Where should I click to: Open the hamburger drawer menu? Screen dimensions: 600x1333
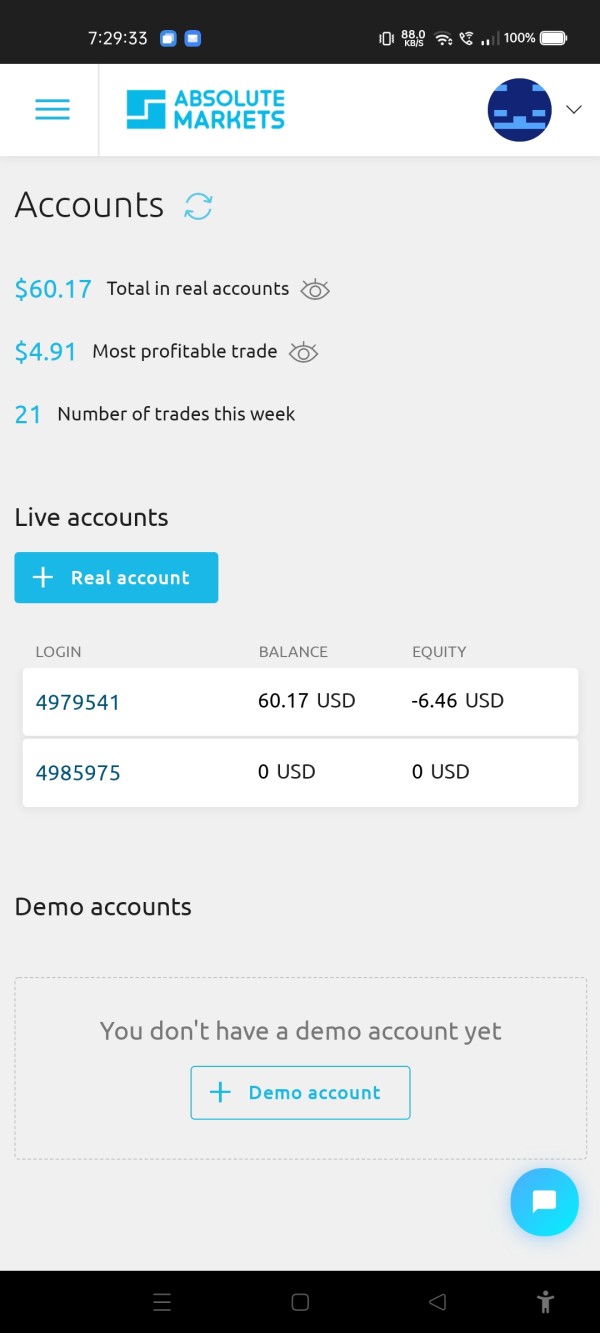click(x=52, y=110)
